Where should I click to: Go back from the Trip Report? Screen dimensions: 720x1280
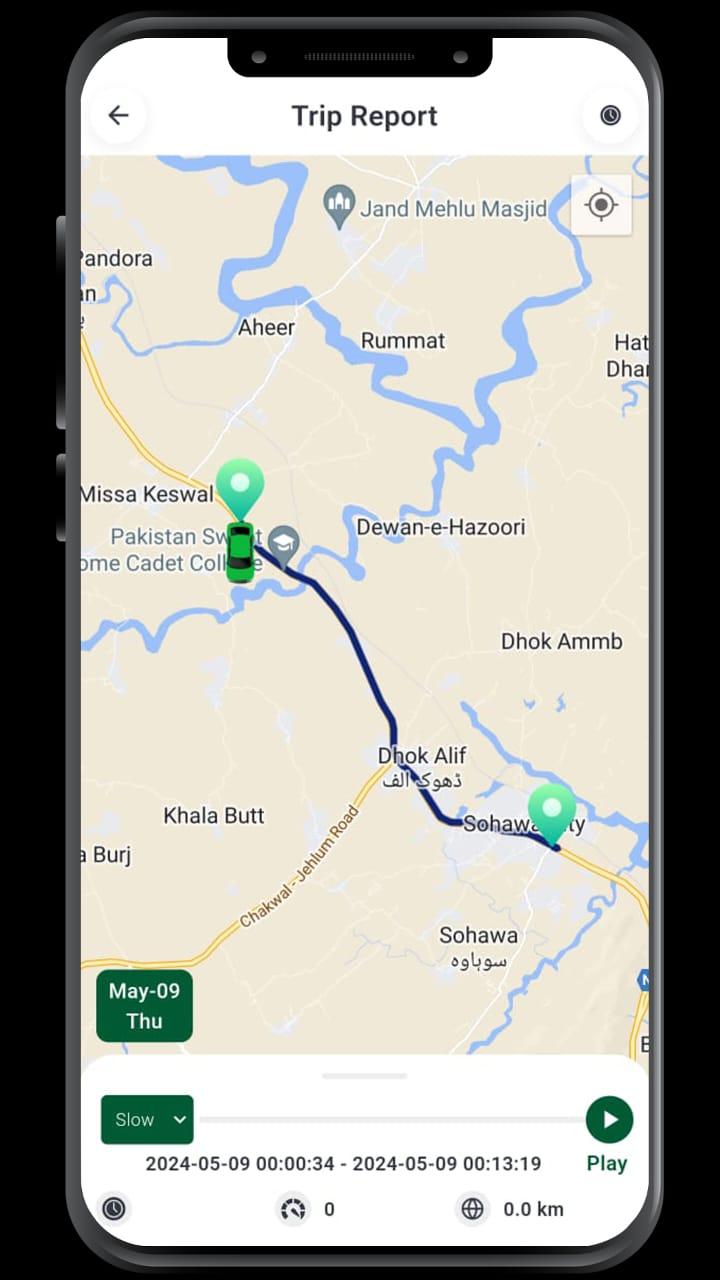[118, 115]
